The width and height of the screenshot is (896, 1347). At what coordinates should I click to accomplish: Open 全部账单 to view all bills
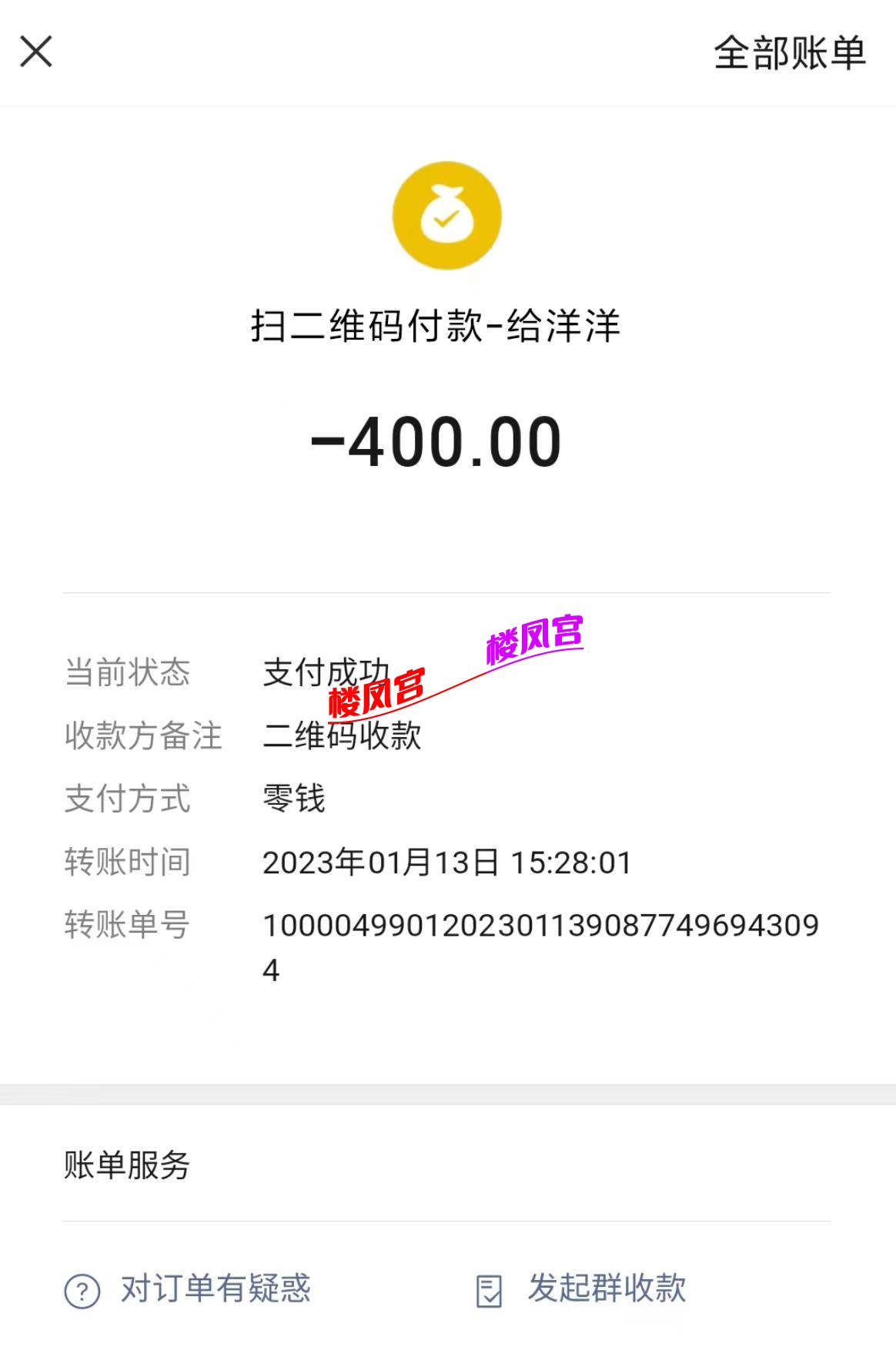[x=791, y=52]
